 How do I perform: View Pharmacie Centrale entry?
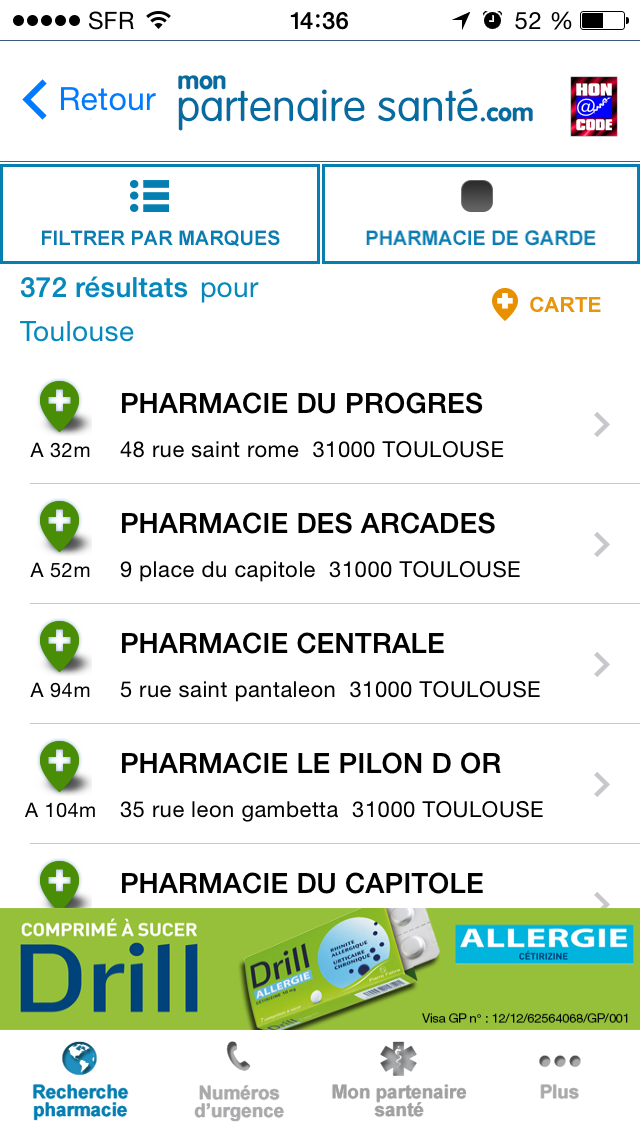click(320, 664)
